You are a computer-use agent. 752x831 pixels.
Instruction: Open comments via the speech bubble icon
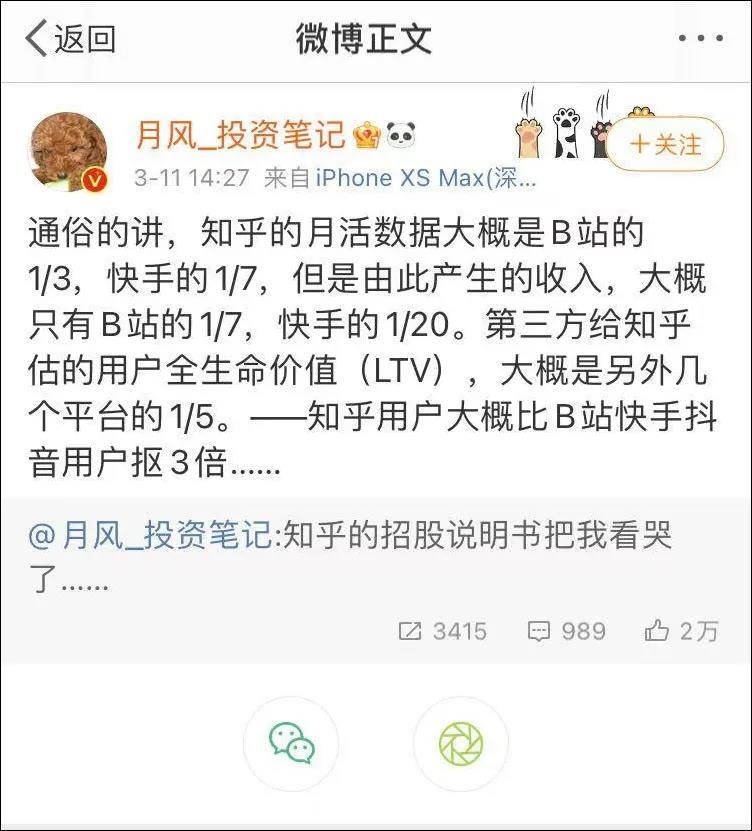click(x=538, y=631)
